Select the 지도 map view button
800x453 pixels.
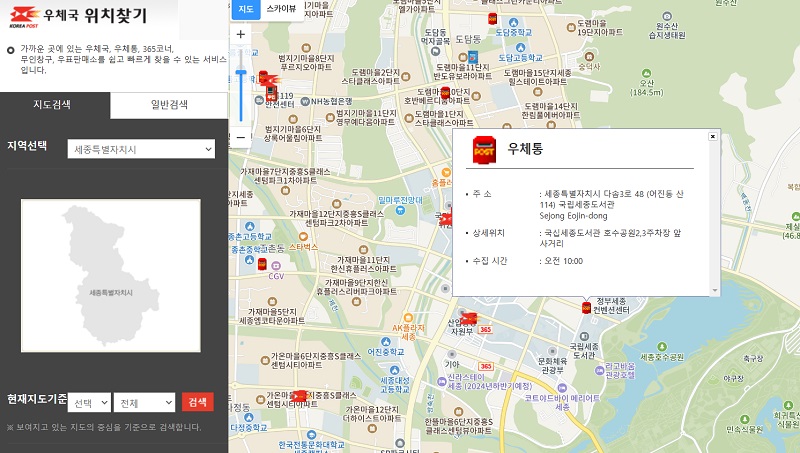[246, 8]
